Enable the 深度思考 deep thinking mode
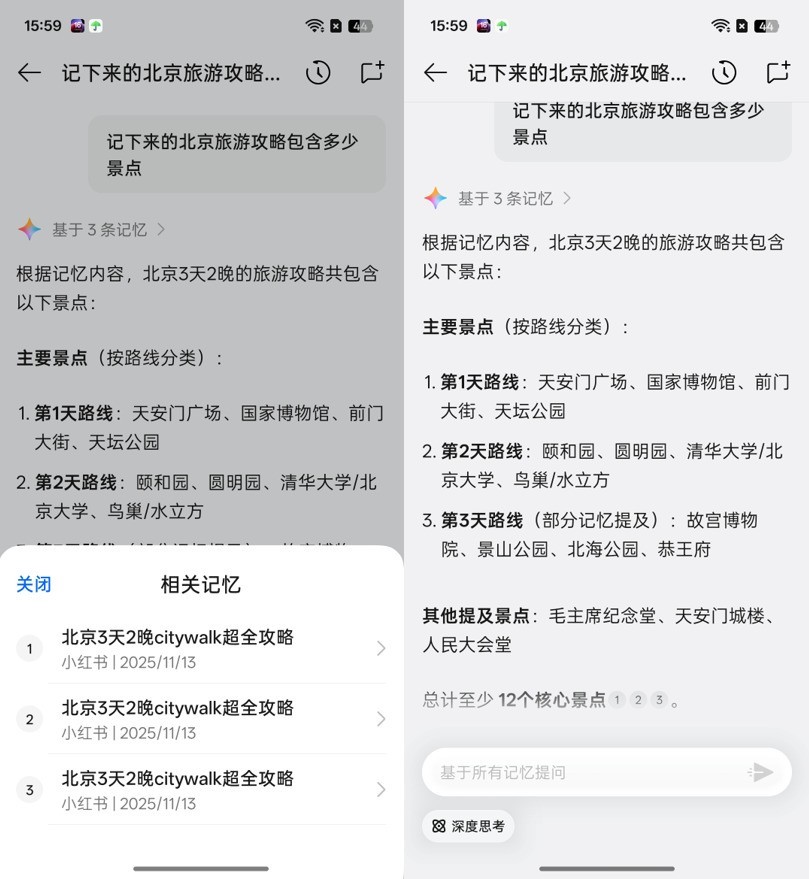 coord(468,826)
